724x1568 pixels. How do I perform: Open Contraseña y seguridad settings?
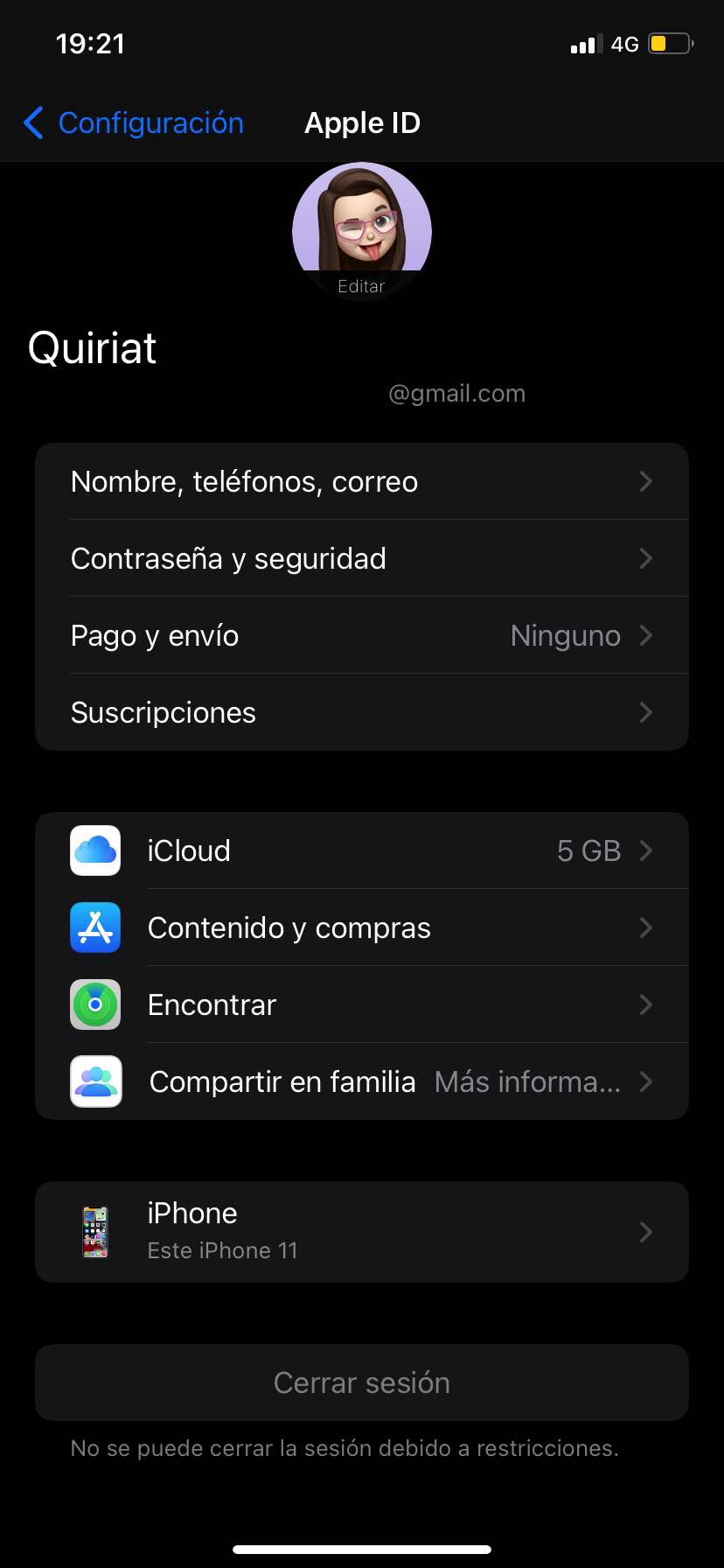[x=361, y=559]
